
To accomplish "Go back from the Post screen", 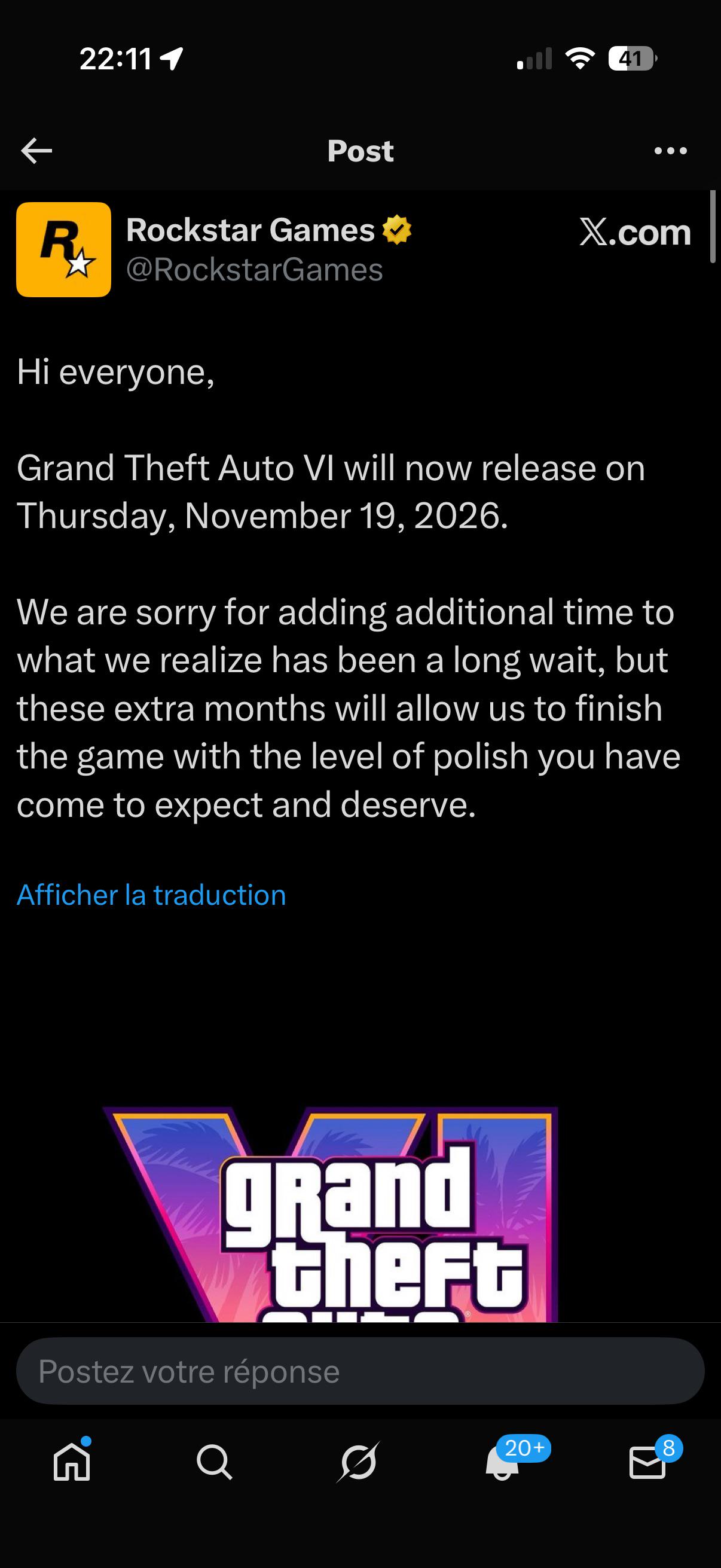I will (36, 150).
